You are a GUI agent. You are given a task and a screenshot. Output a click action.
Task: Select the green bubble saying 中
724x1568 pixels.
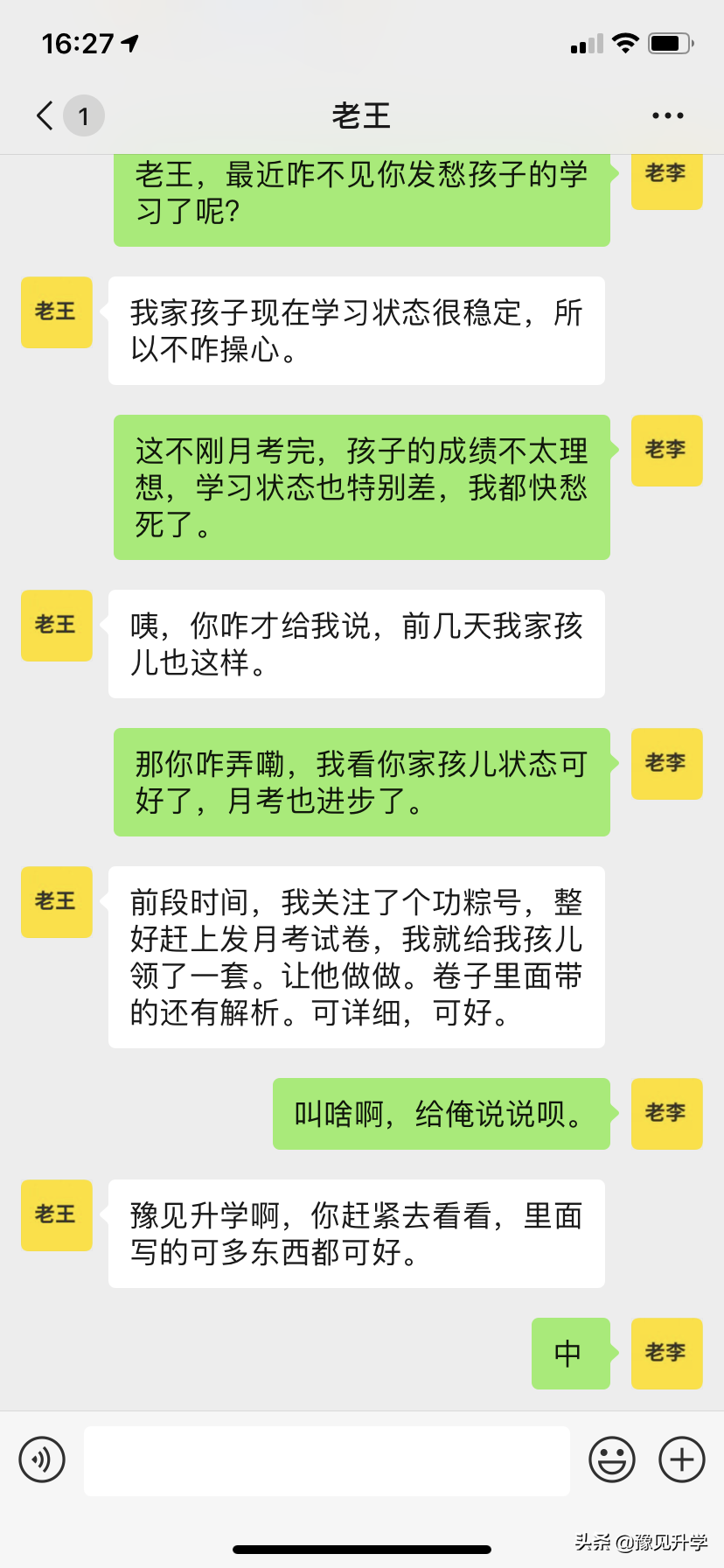(570, 1354)
